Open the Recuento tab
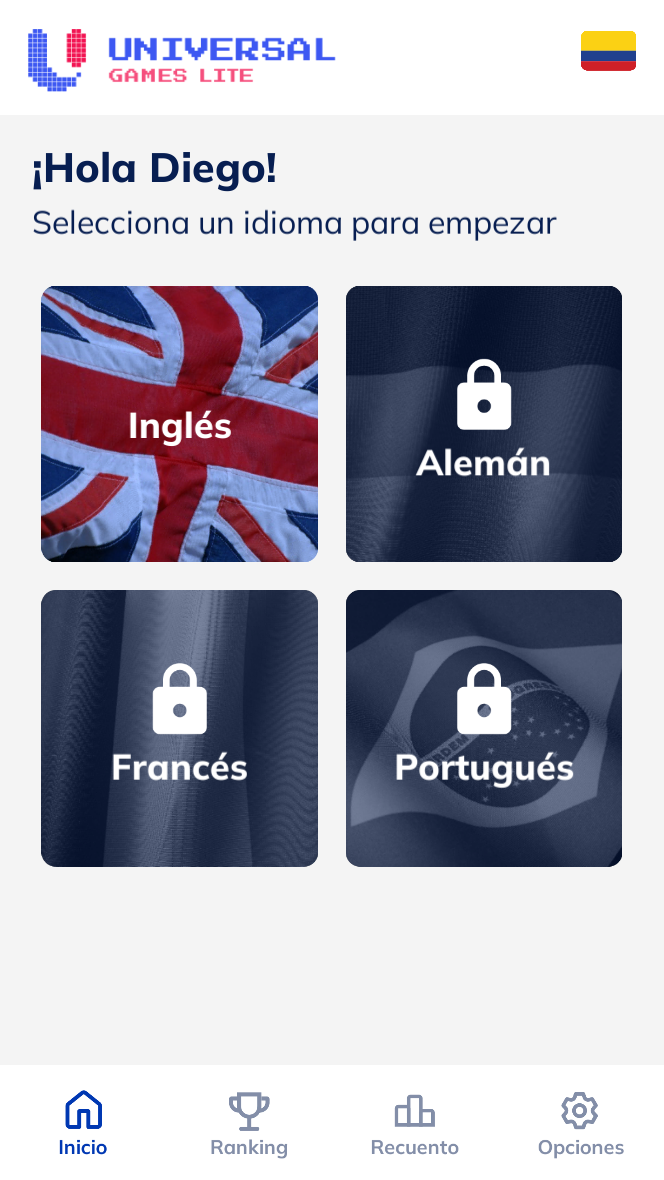Viewport: 664px width, 1180px height. pyautogui.click(x=414, y=1123)
